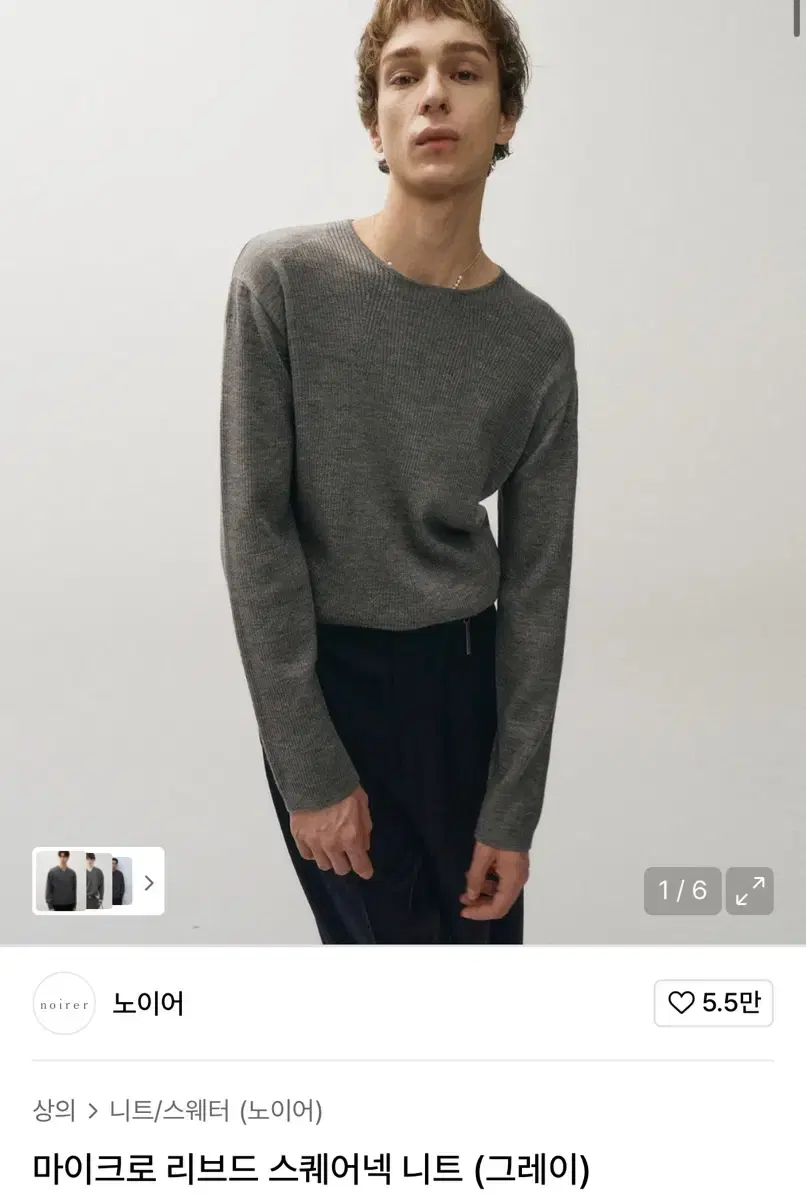This screenshot has height=1200, width=806.
Task: Tap the 5.5만 like count button
Action: coord(712,1003)
